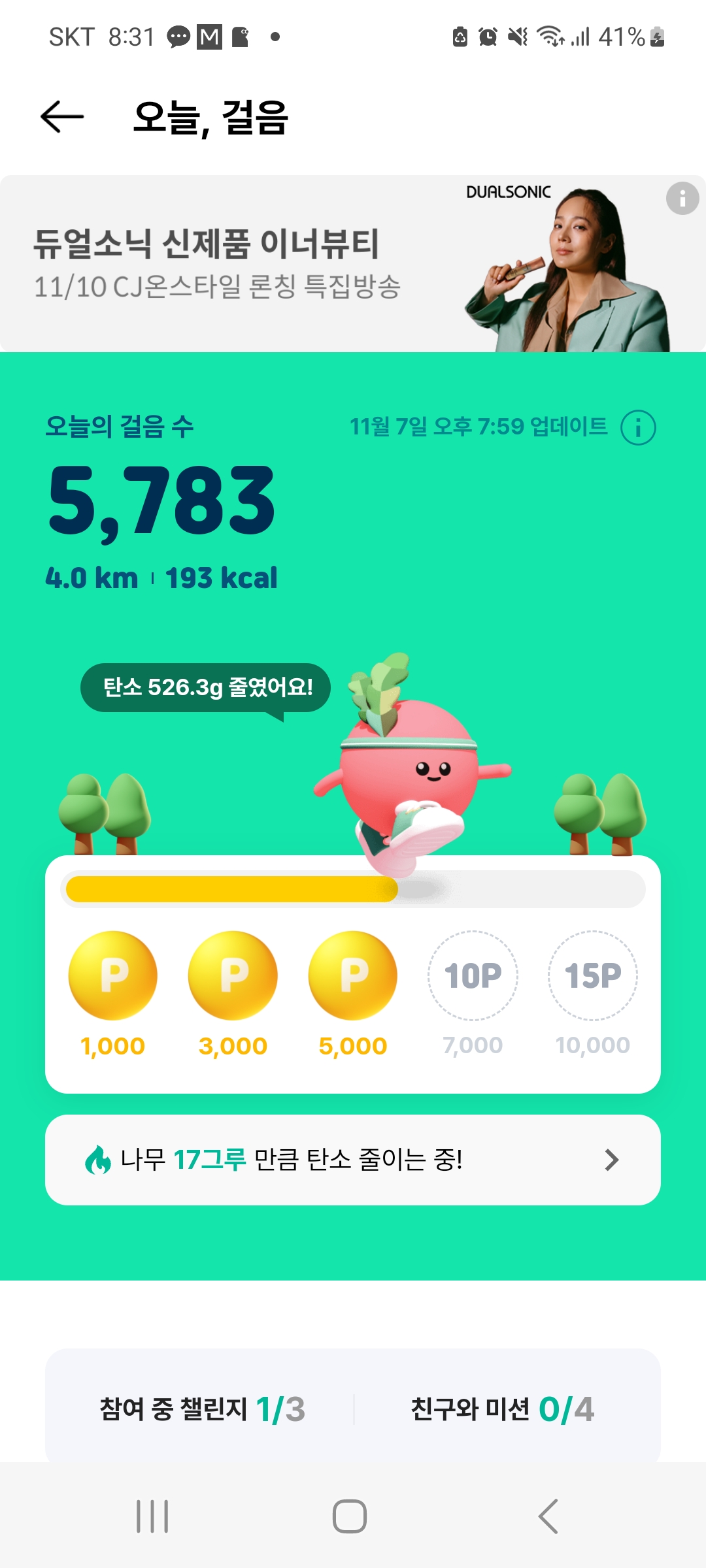View 참여 중 챌린지 1/3

click(x=201, y=1409)
